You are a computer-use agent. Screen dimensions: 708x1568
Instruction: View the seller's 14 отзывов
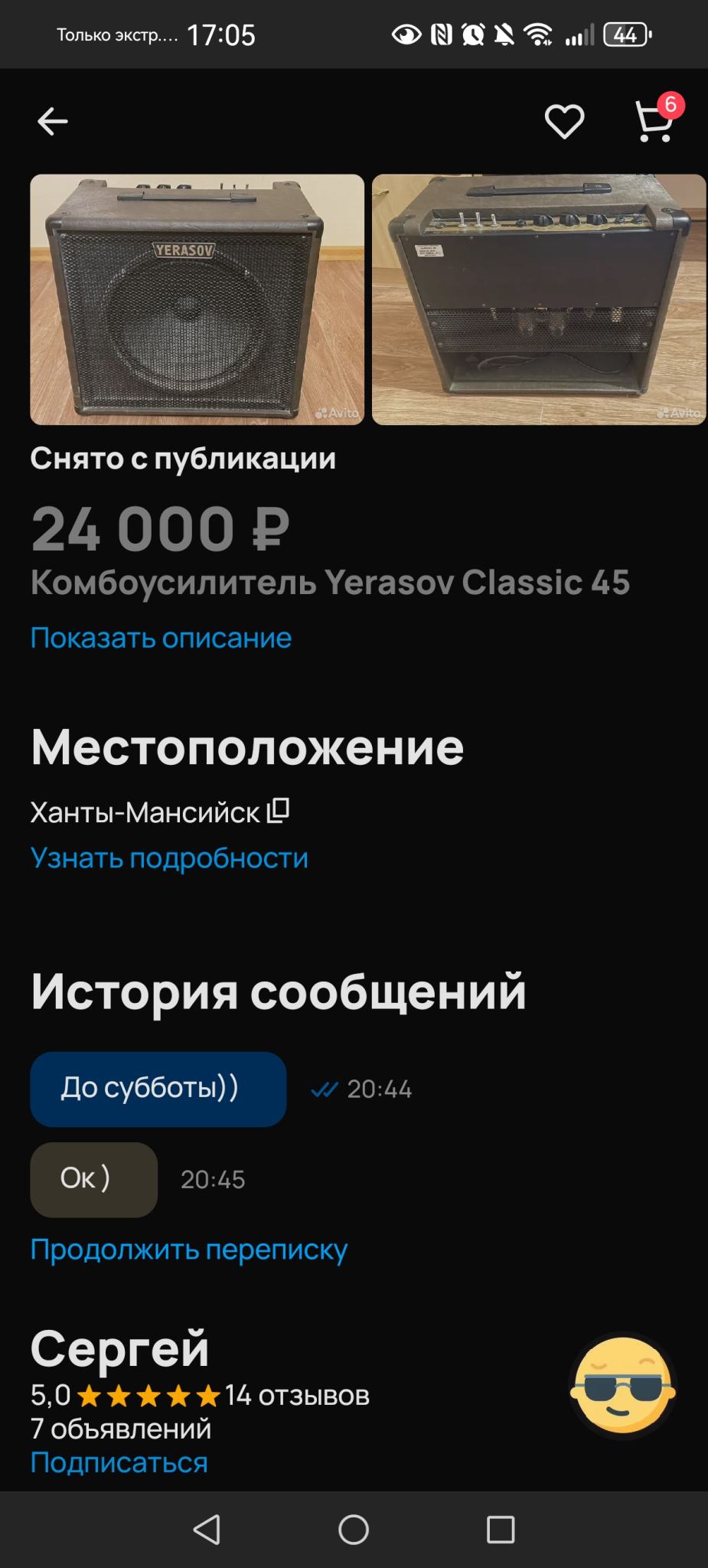point(297,1395)
